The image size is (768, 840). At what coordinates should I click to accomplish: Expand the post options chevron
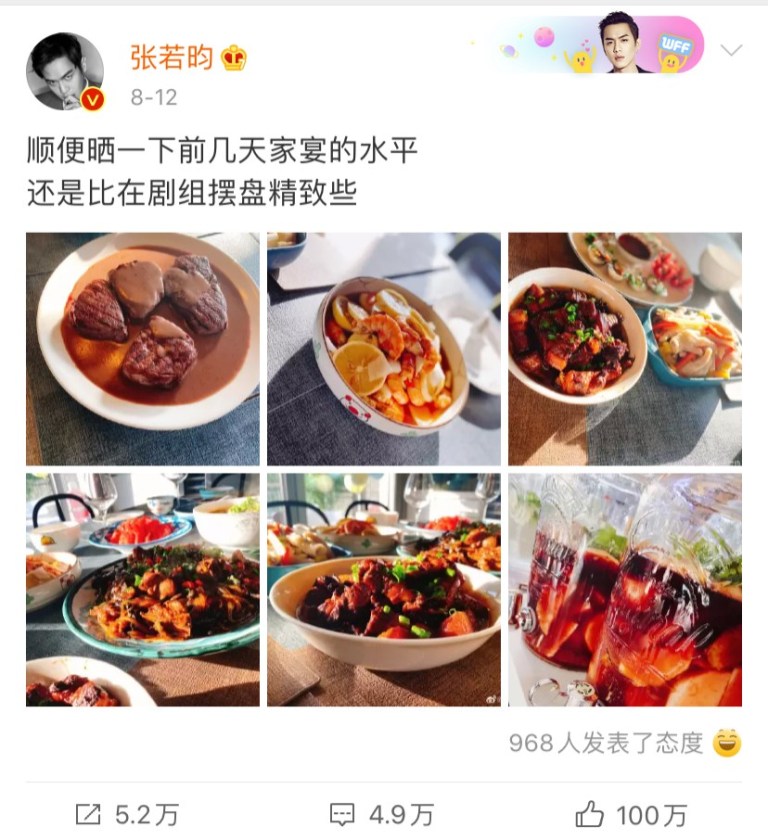731,50
